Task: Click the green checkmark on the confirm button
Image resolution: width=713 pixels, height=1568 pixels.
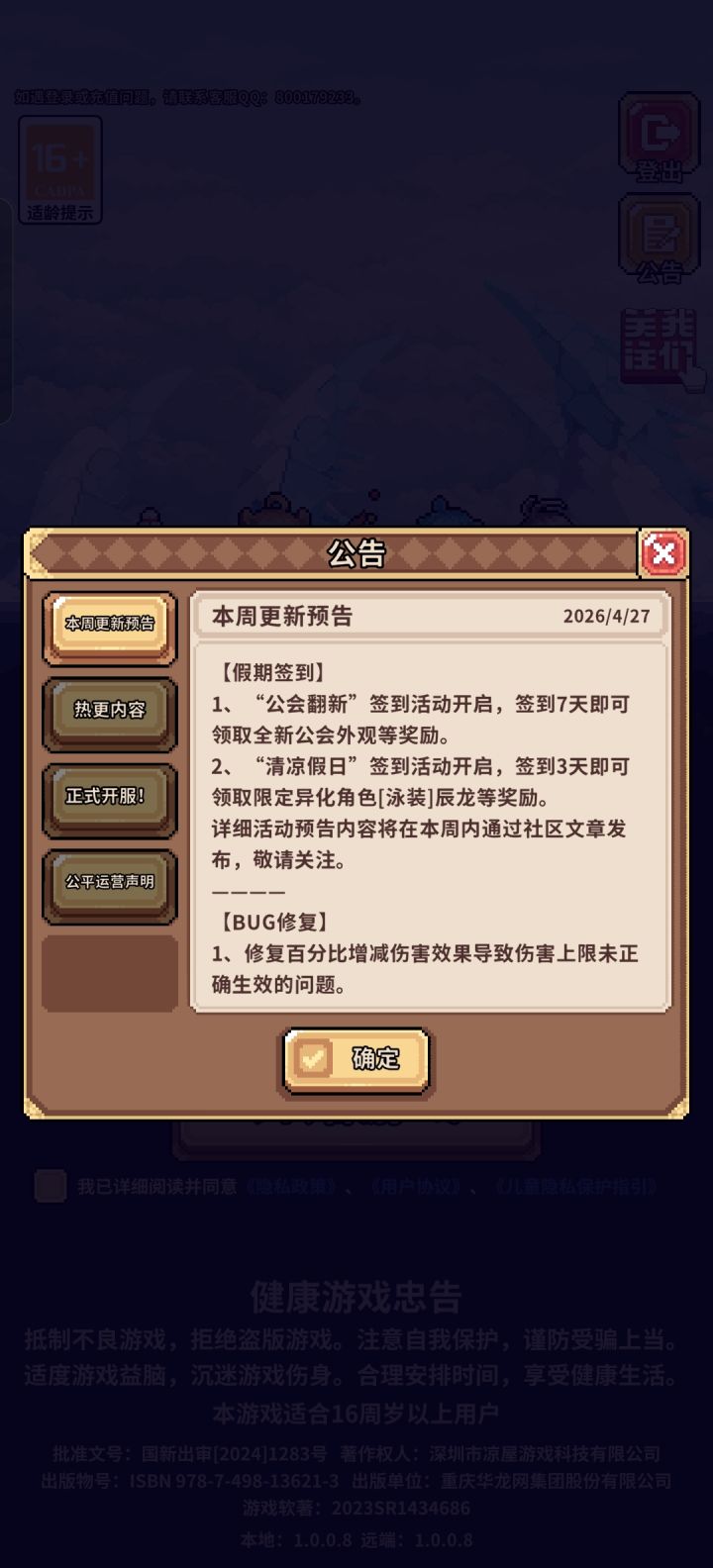Action: (314, 1059)
